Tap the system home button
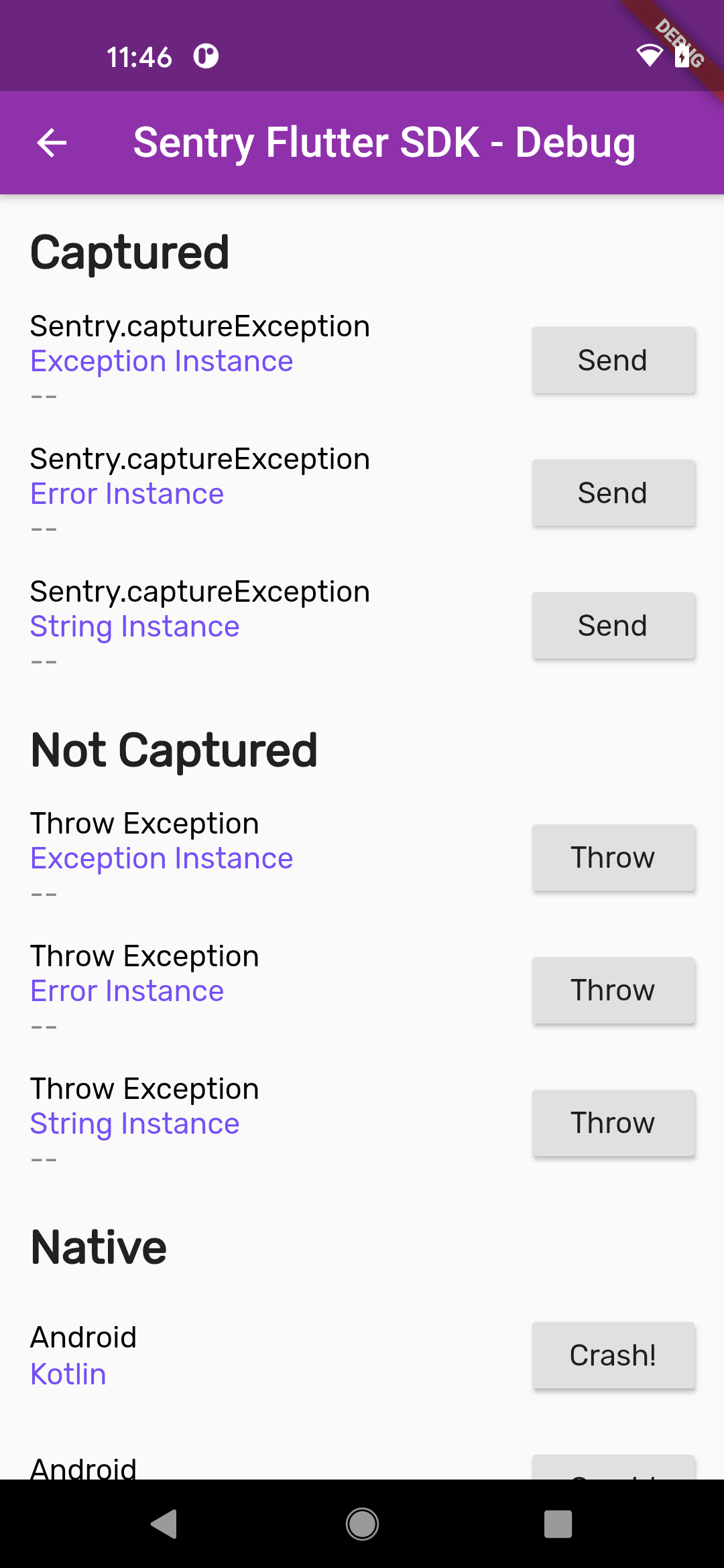Screen dimensions: 724x1568 pos(362,1524)
